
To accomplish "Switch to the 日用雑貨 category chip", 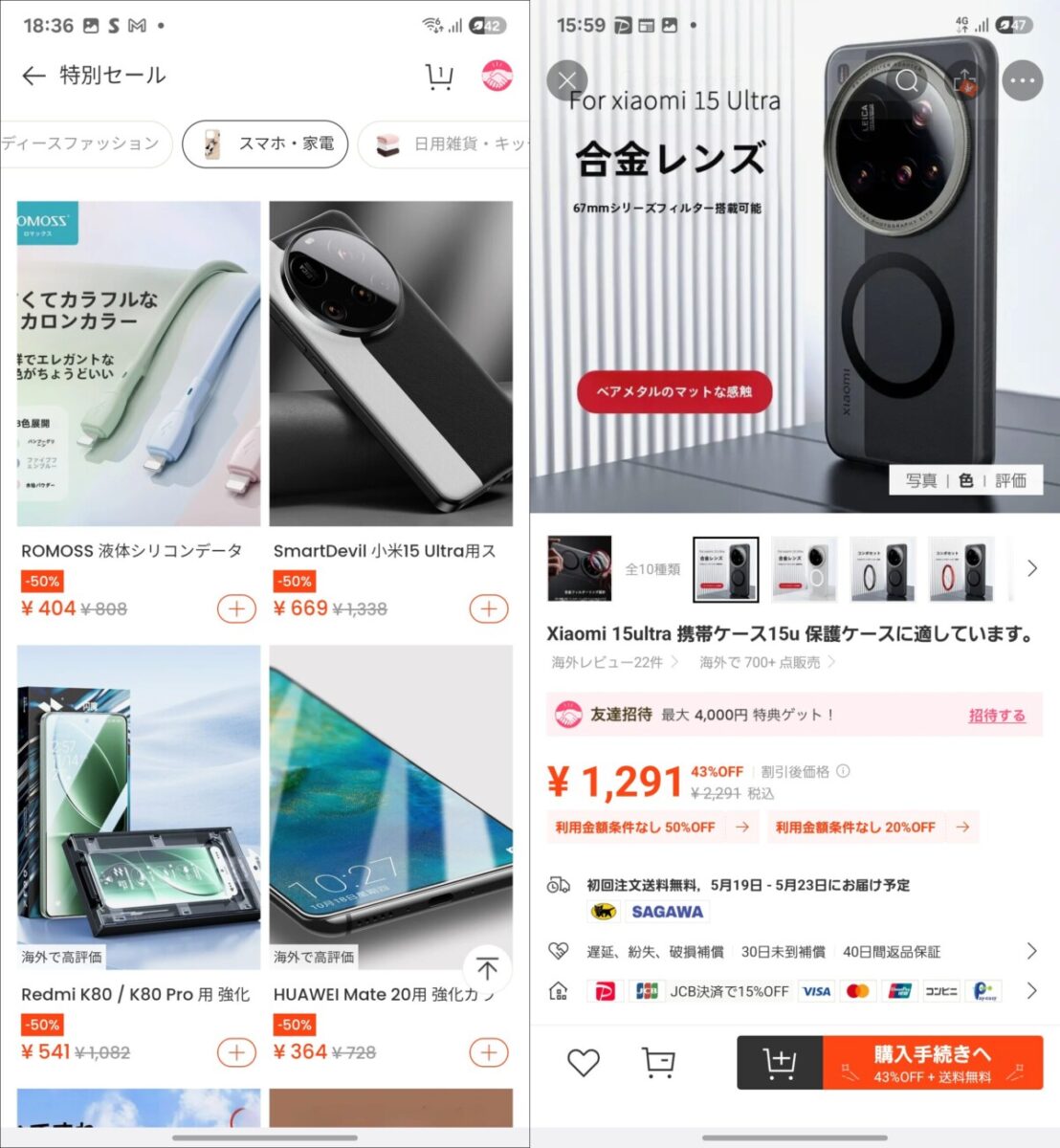I will click(x=450, y=144).
